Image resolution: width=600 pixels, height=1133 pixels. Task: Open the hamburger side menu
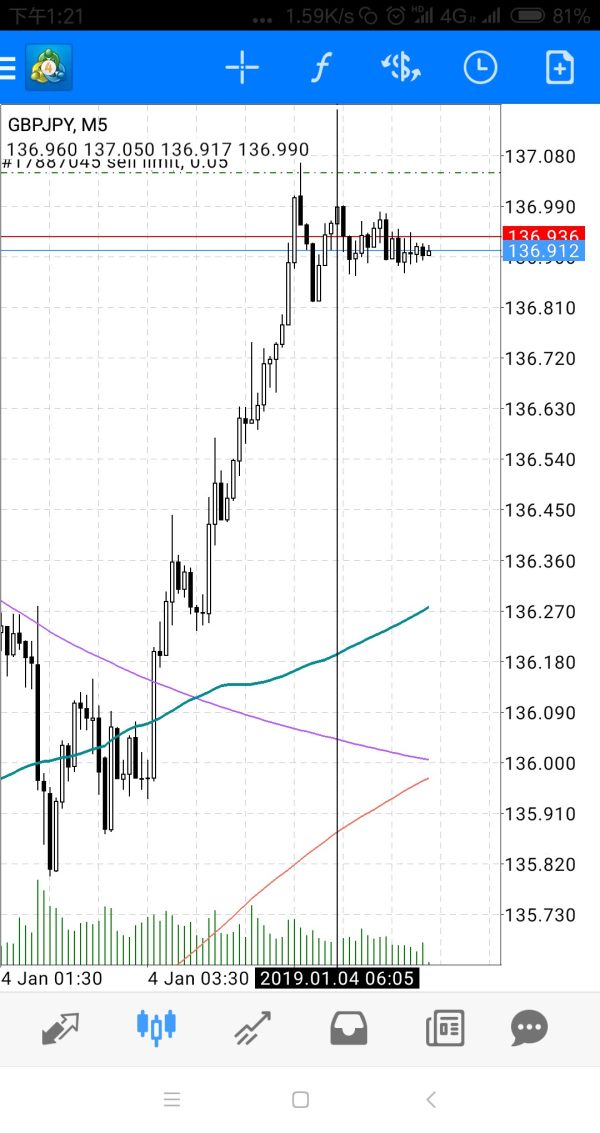pos(7,68)
